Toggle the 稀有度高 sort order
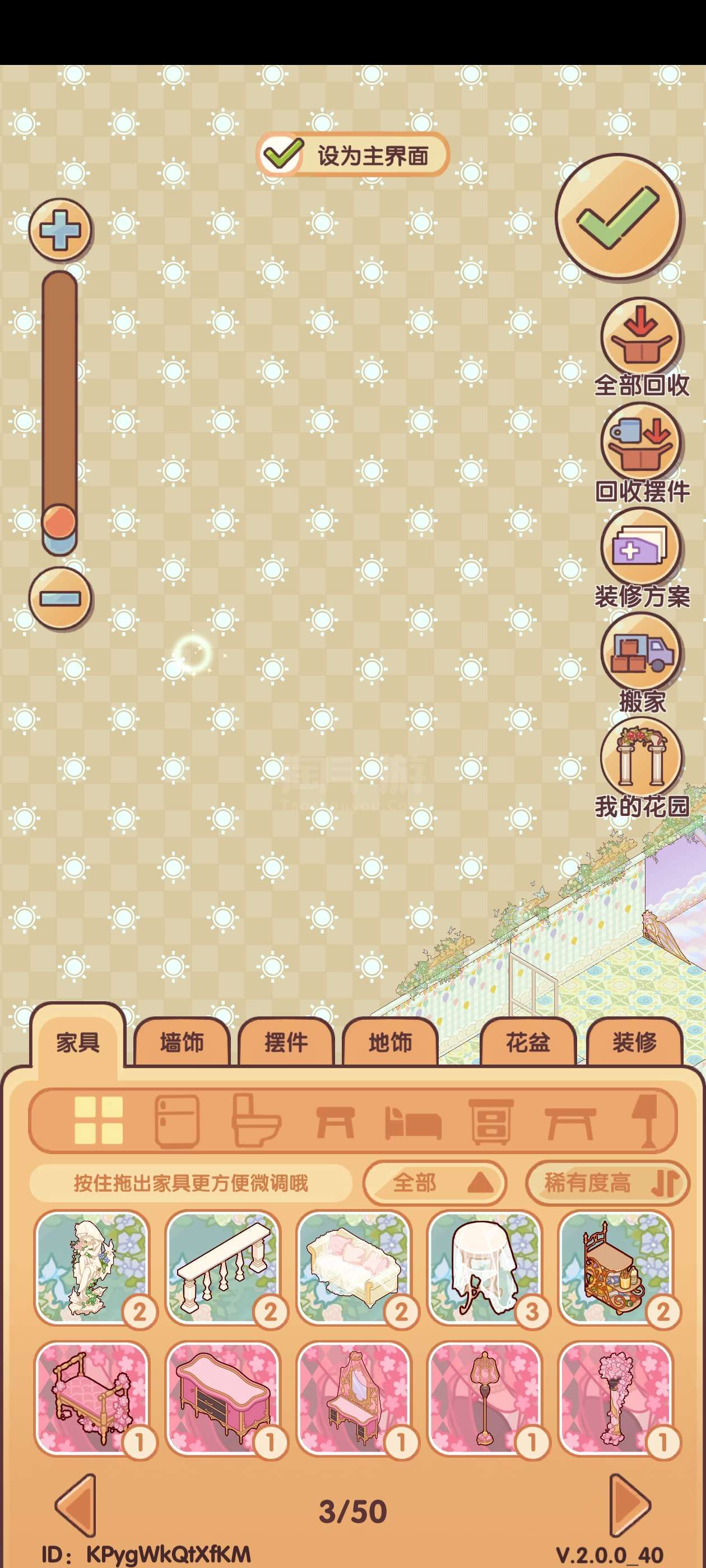Viewport: 706px width, 1568px height. 607,1183
